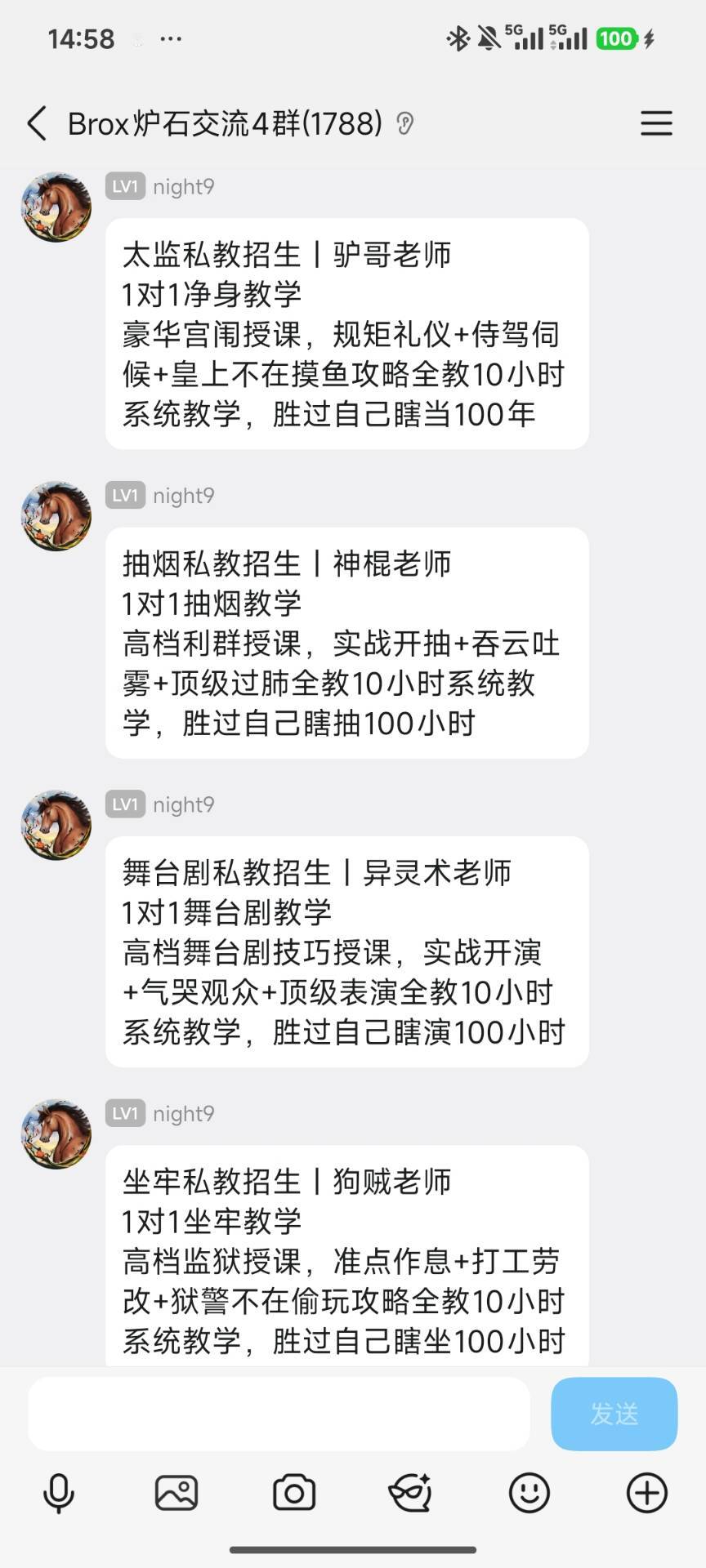Open the photo gallery picker icon

tap(176, 1494)
